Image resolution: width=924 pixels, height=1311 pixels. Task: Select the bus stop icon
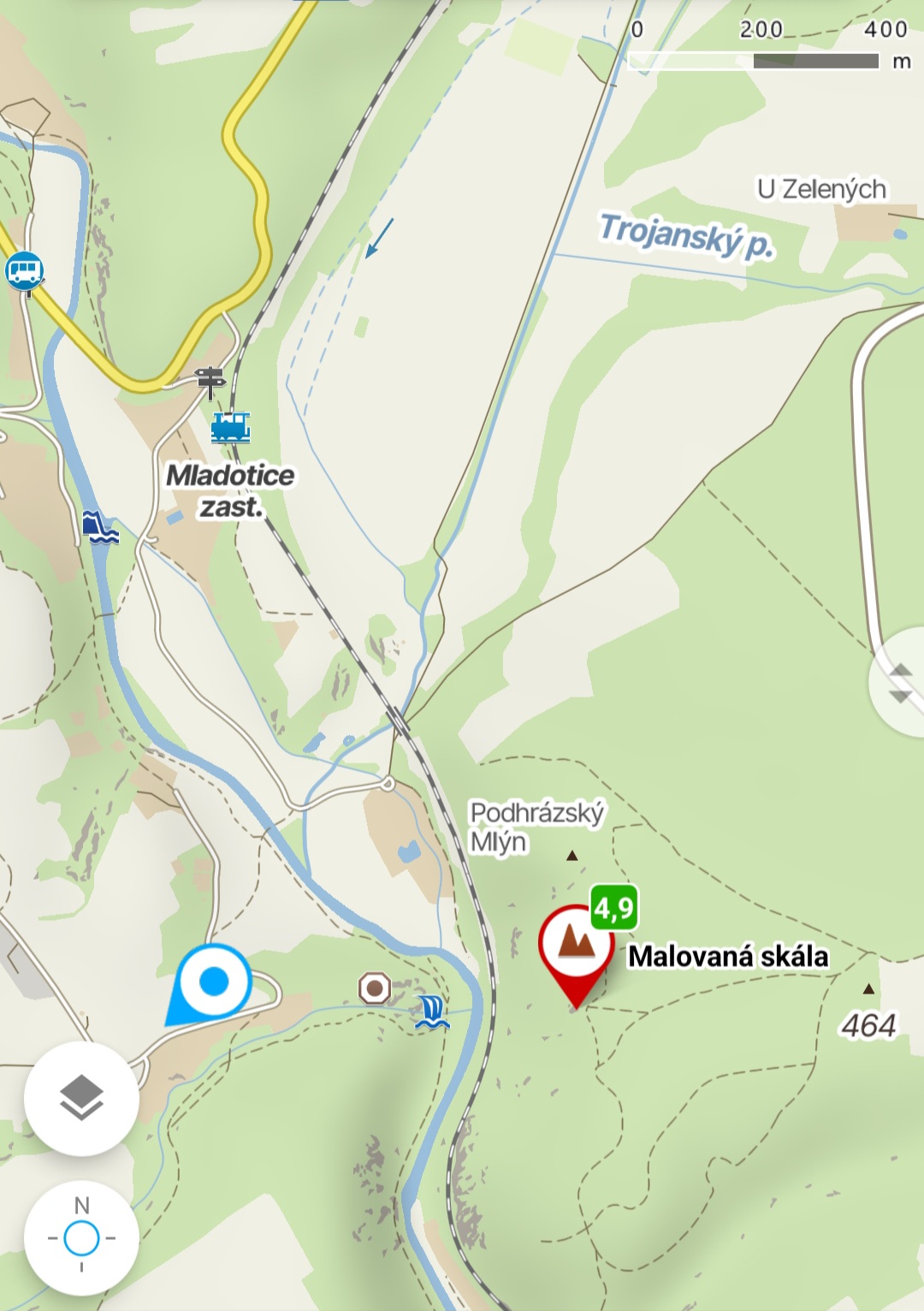coord(24,272)
